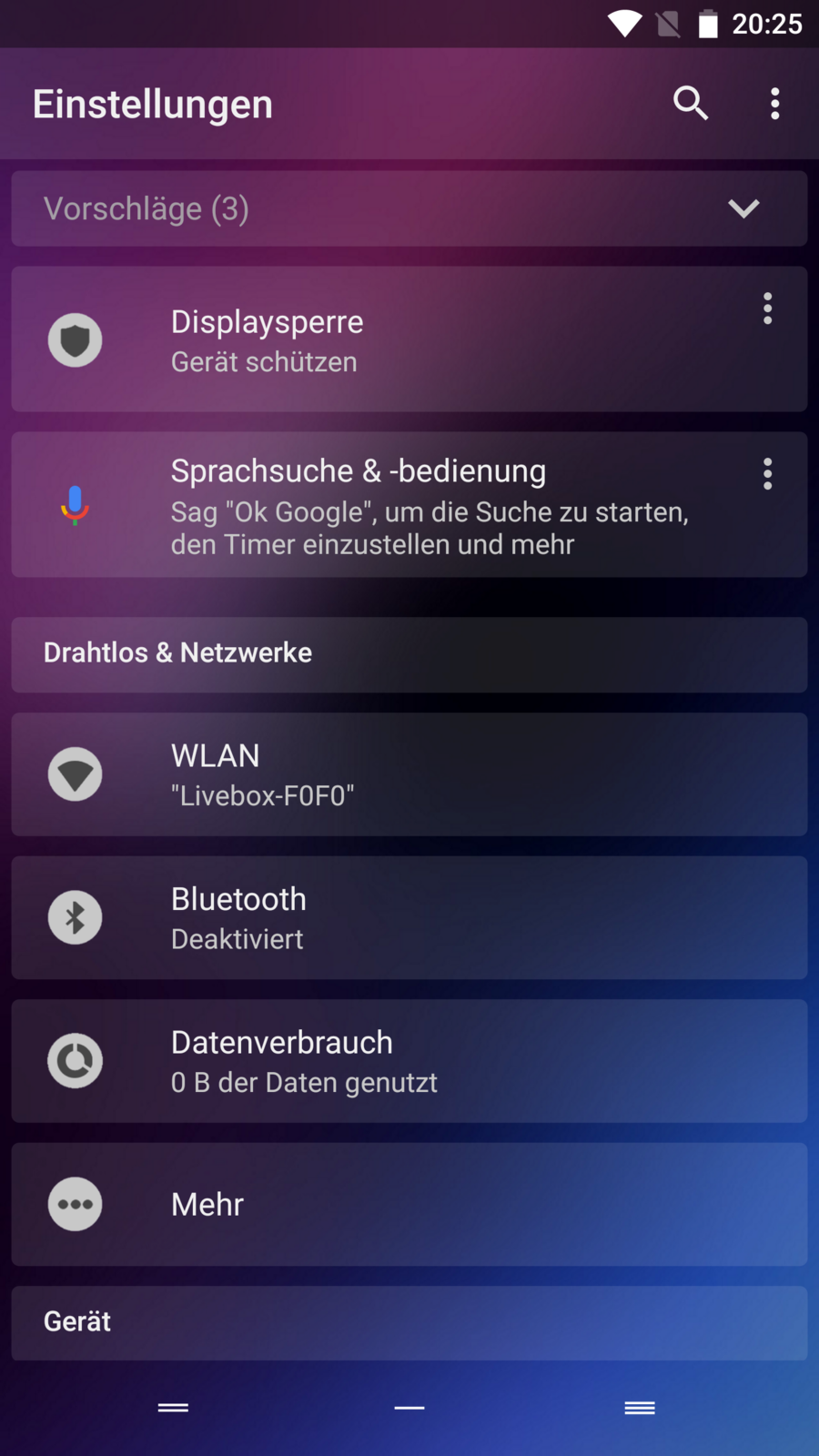The height and width of the screenshot is (1456, 819).
Task: Open WLAN settings
Action: tap(409, 774)
